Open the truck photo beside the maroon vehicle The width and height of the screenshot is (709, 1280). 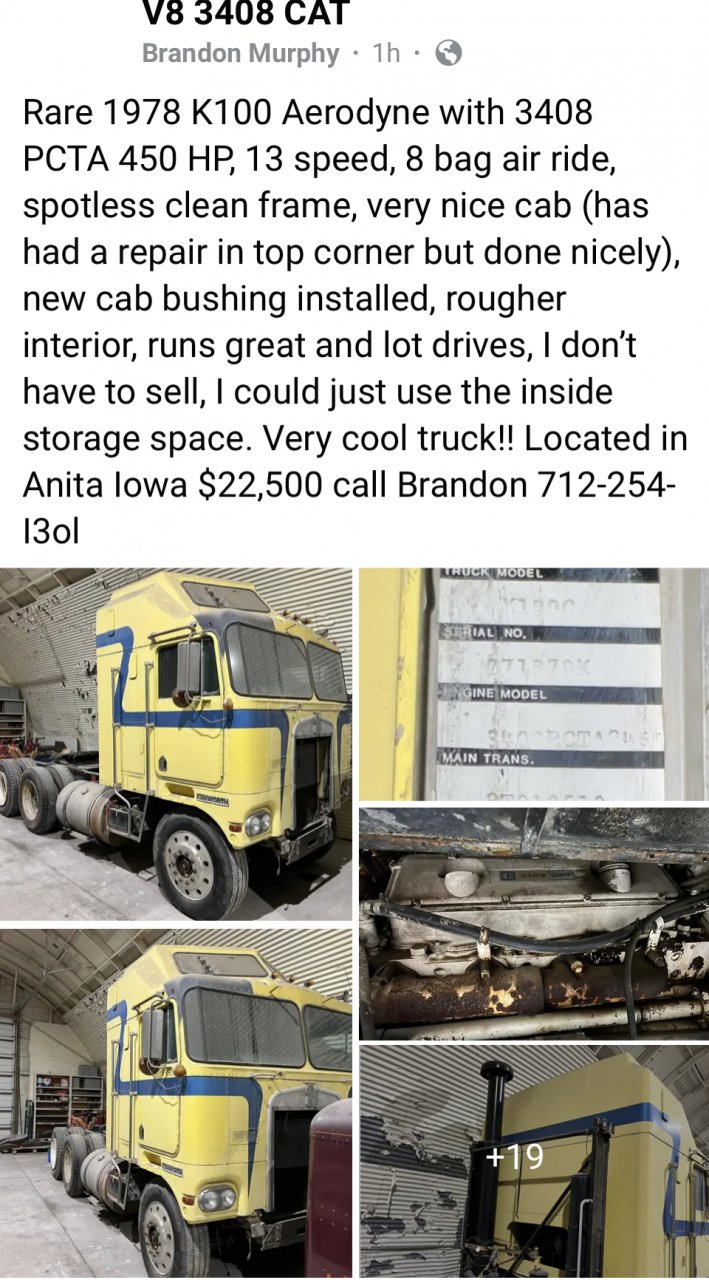176,1103
